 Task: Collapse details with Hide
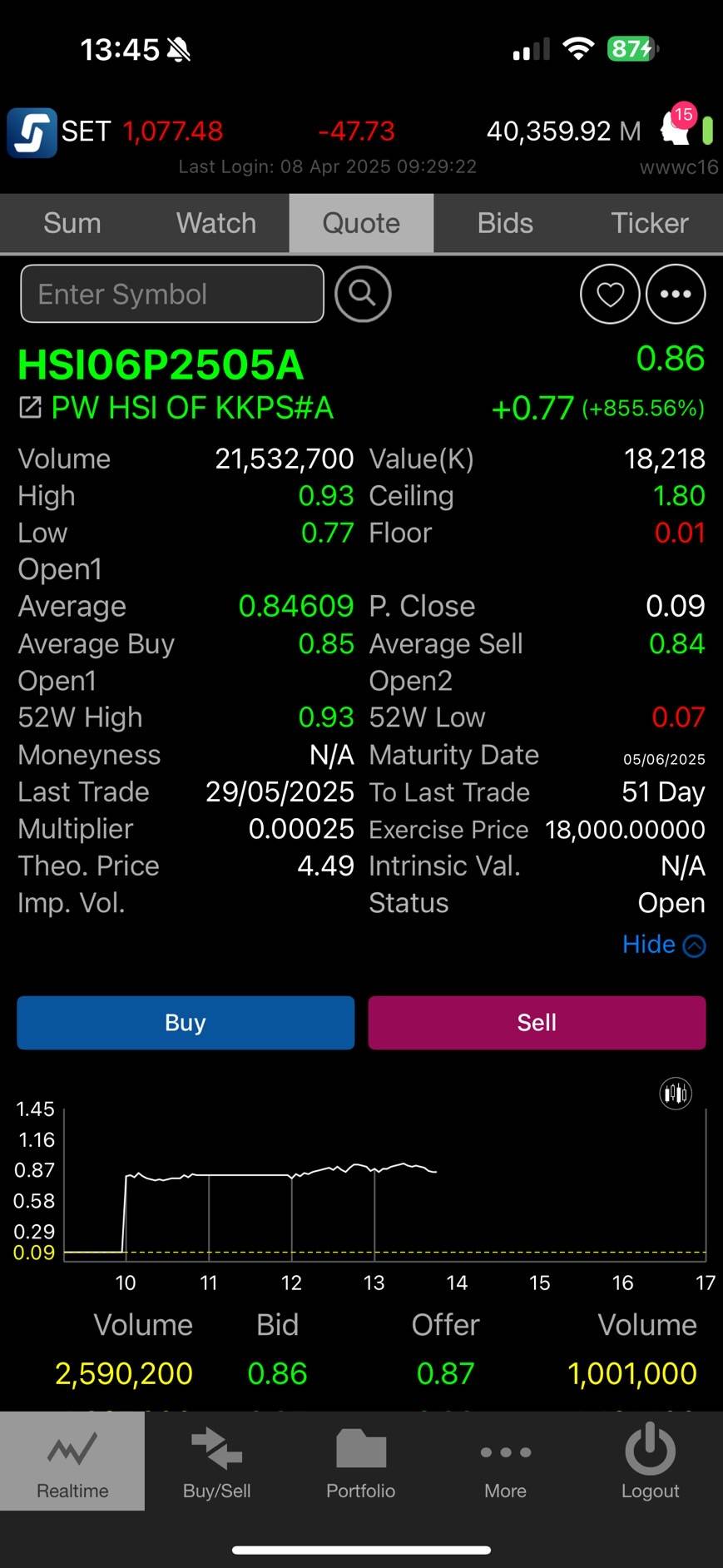tap(664, 945)
